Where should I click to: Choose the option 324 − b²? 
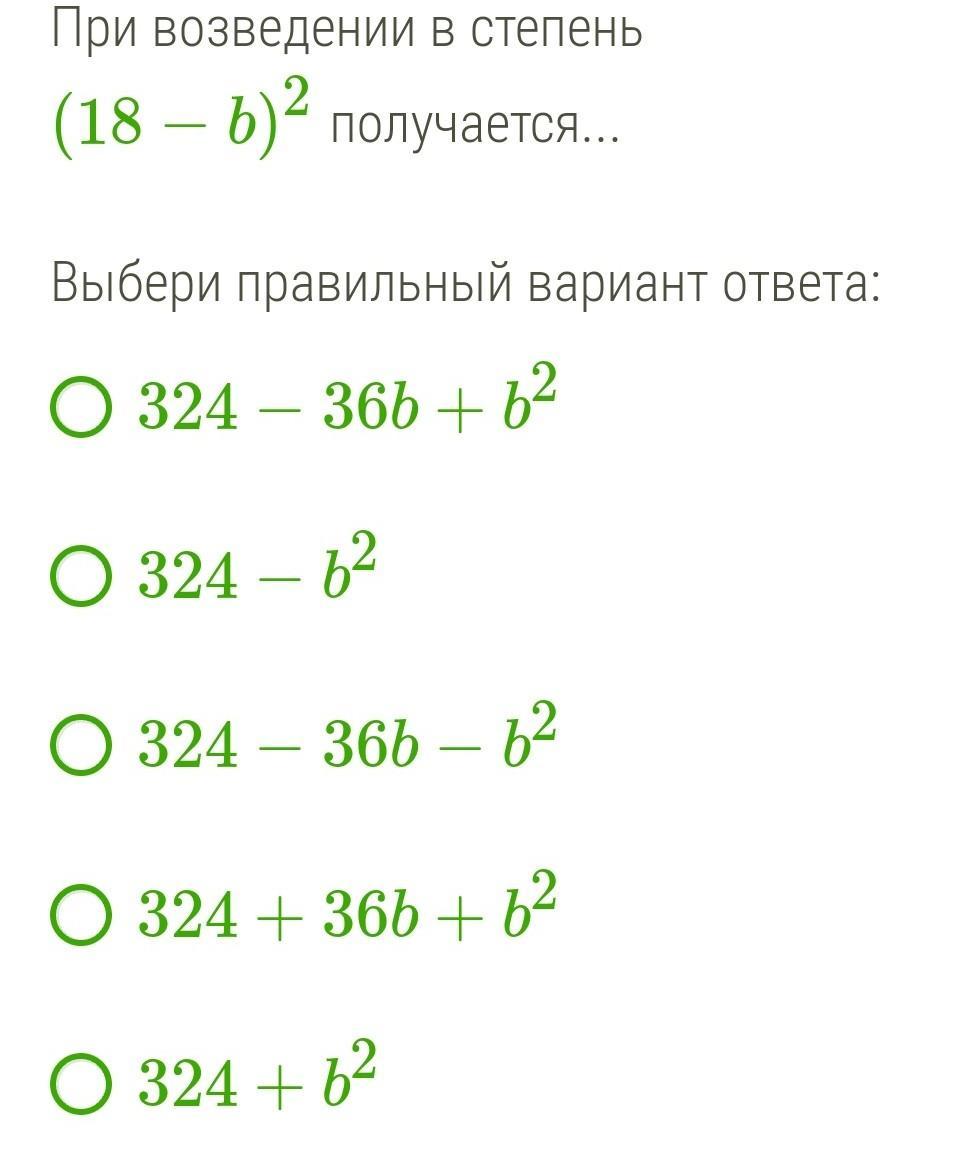click(81, 578)
